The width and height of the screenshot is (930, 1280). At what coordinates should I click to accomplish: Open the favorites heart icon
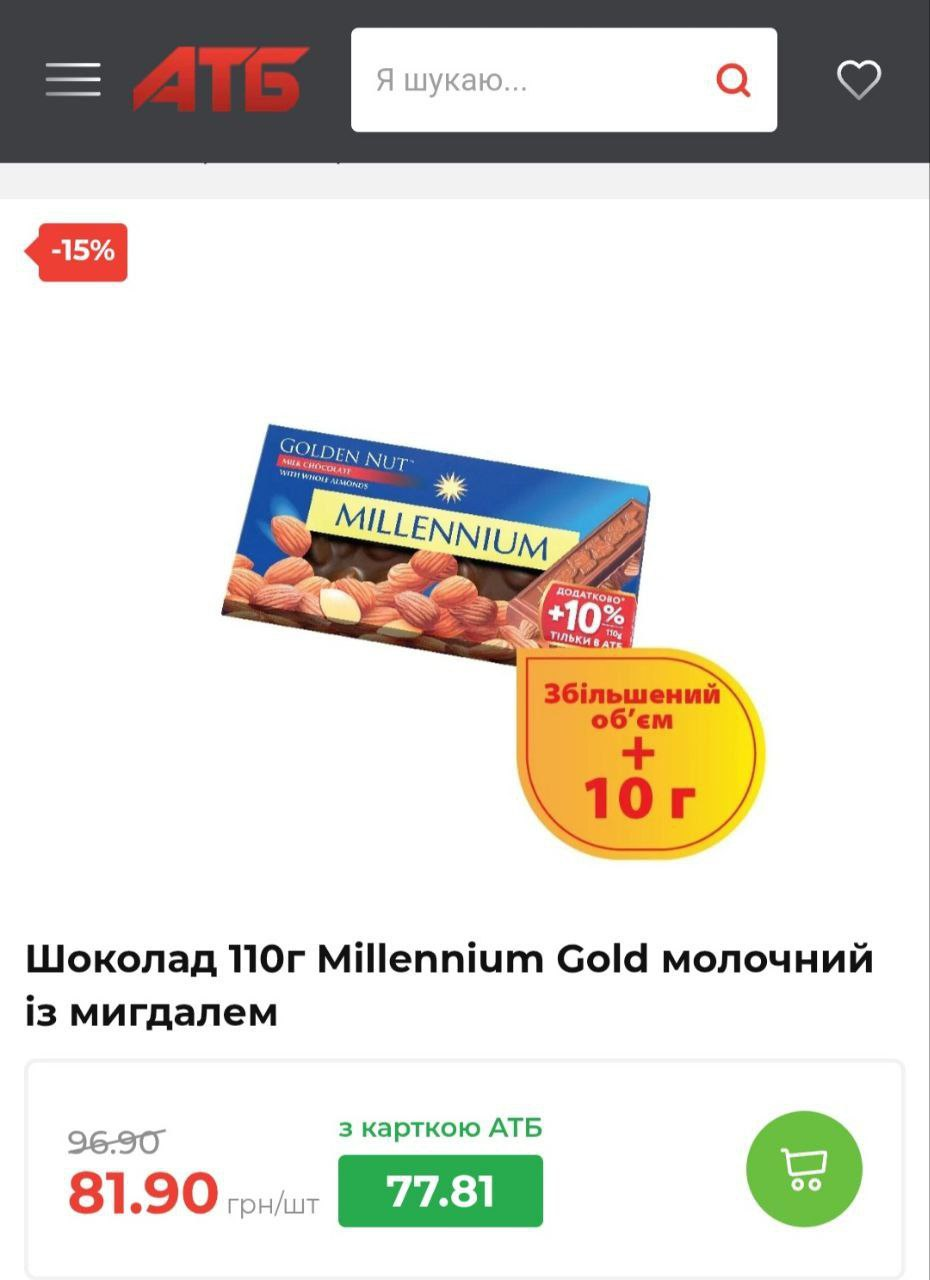coord(859,80)
